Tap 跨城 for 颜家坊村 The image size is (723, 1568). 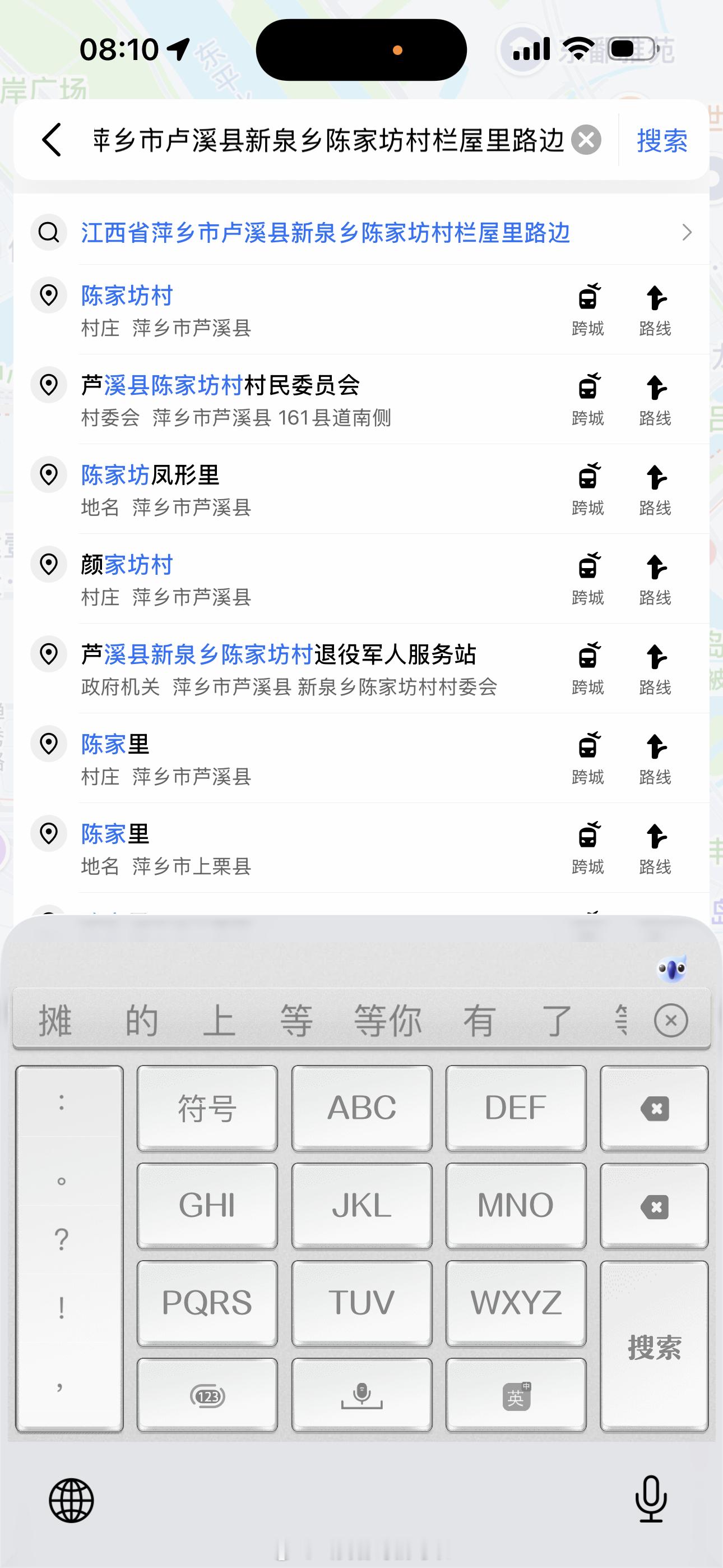[588, 579]
